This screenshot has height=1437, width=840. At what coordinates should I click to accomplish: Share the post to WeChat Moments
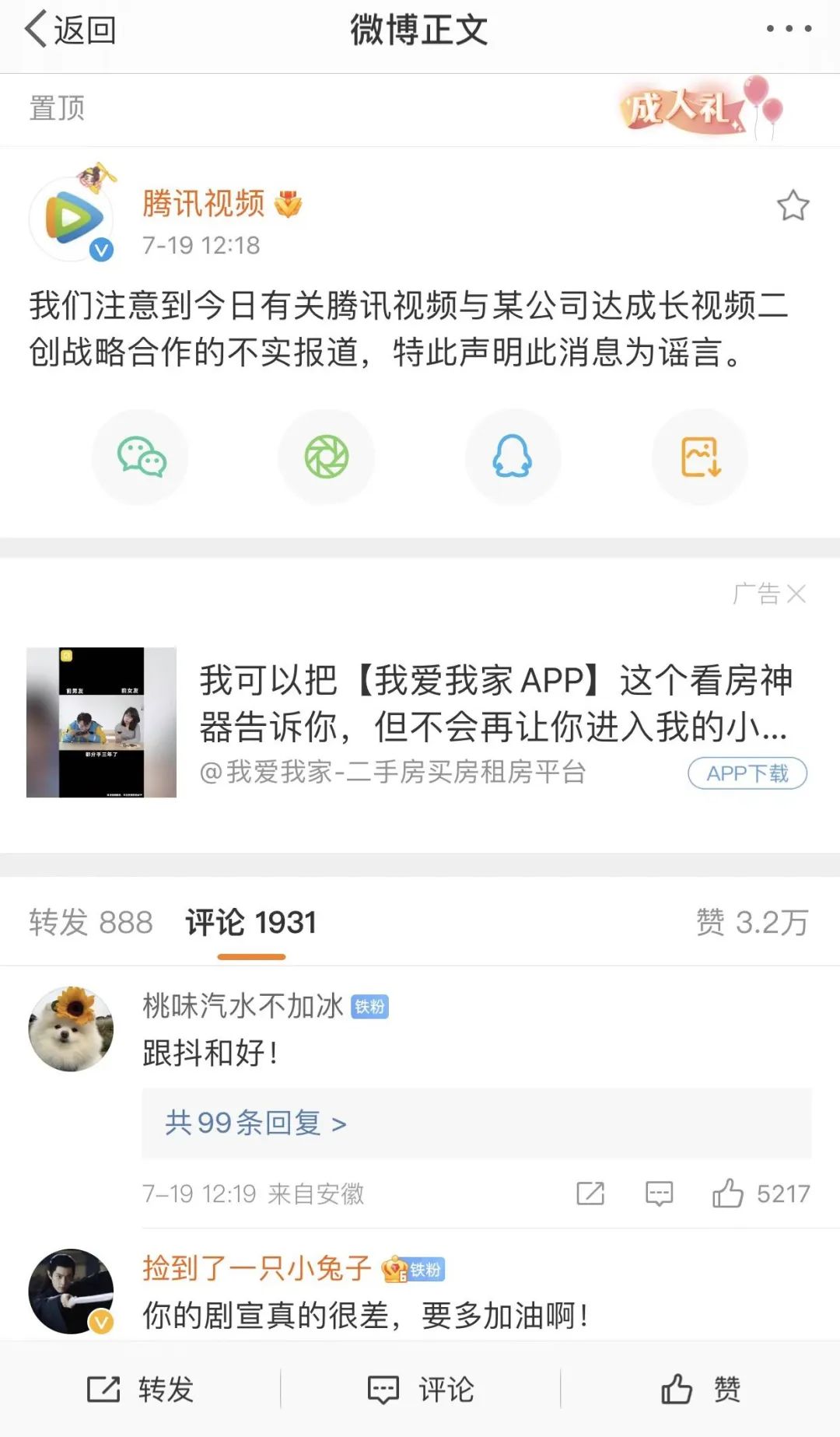[x=327, y=457]
